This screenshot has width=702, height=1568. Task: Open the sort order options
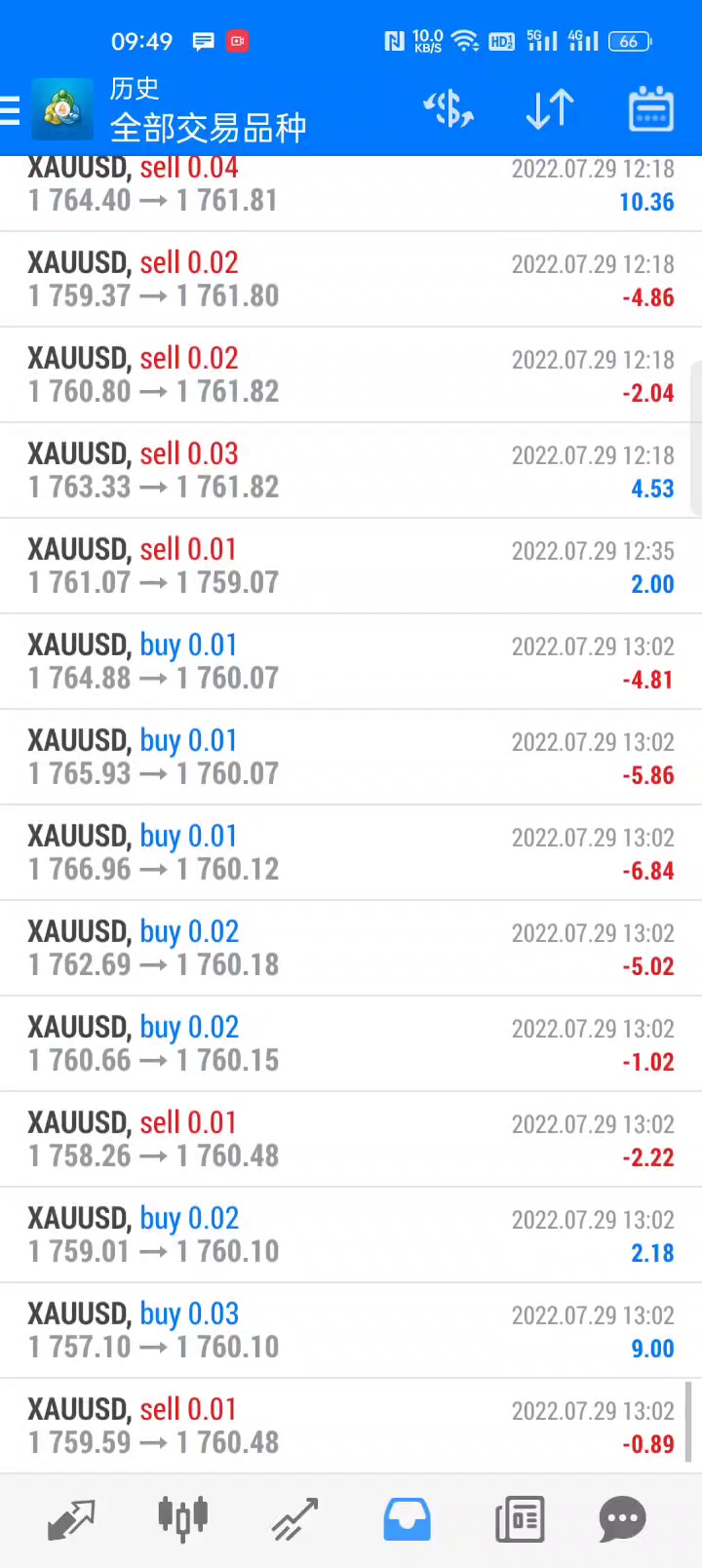pos(550,109)
